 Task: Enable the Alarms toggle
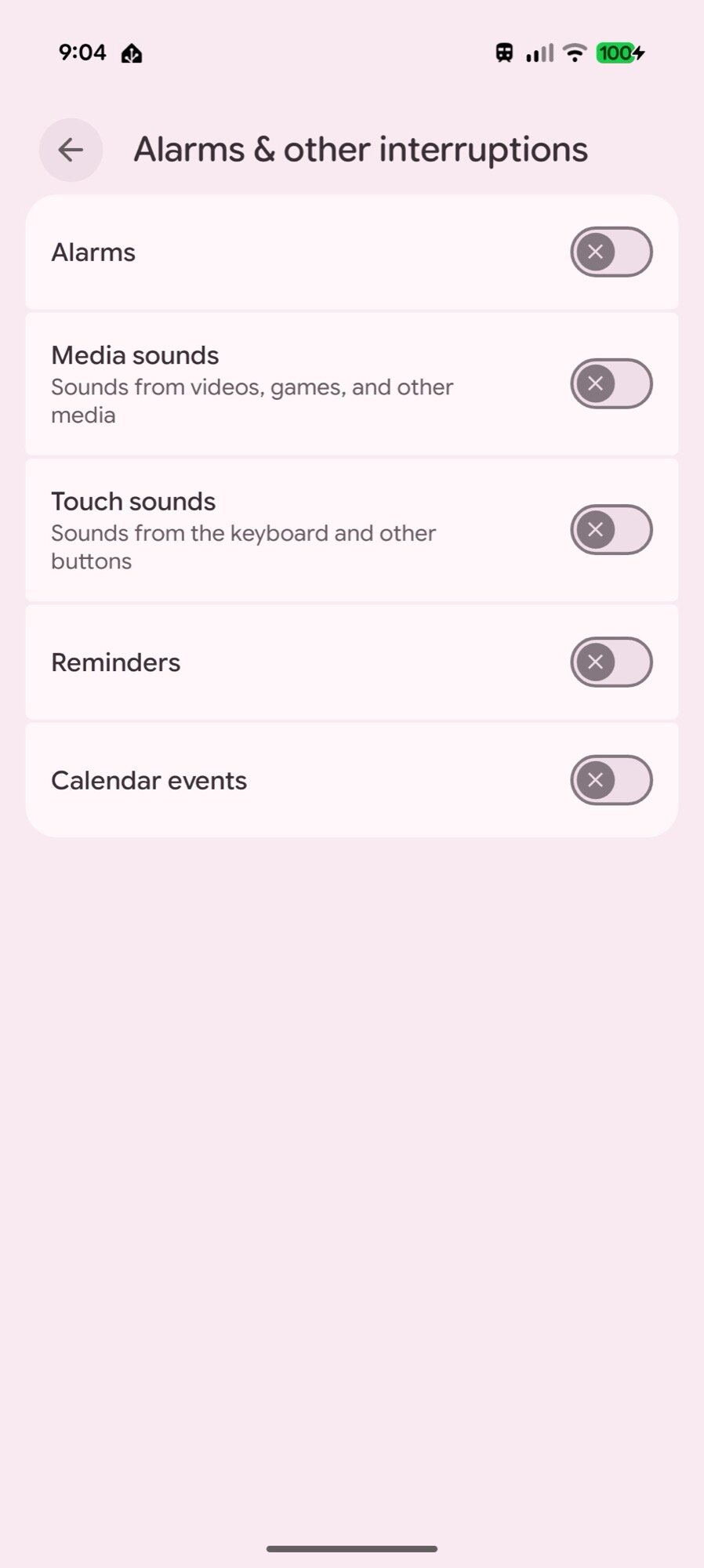pyautogui.click(x=611, y=252)
